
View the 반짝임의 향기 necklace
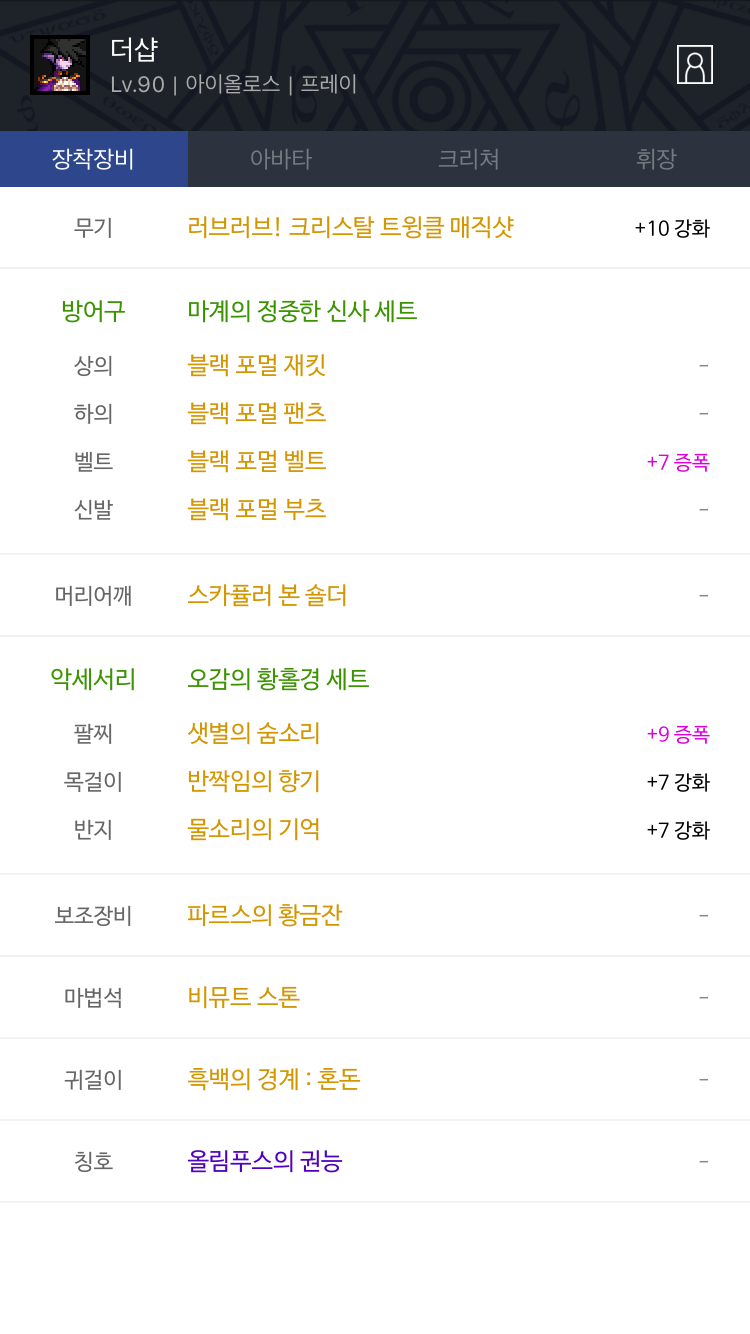point(254,782)
